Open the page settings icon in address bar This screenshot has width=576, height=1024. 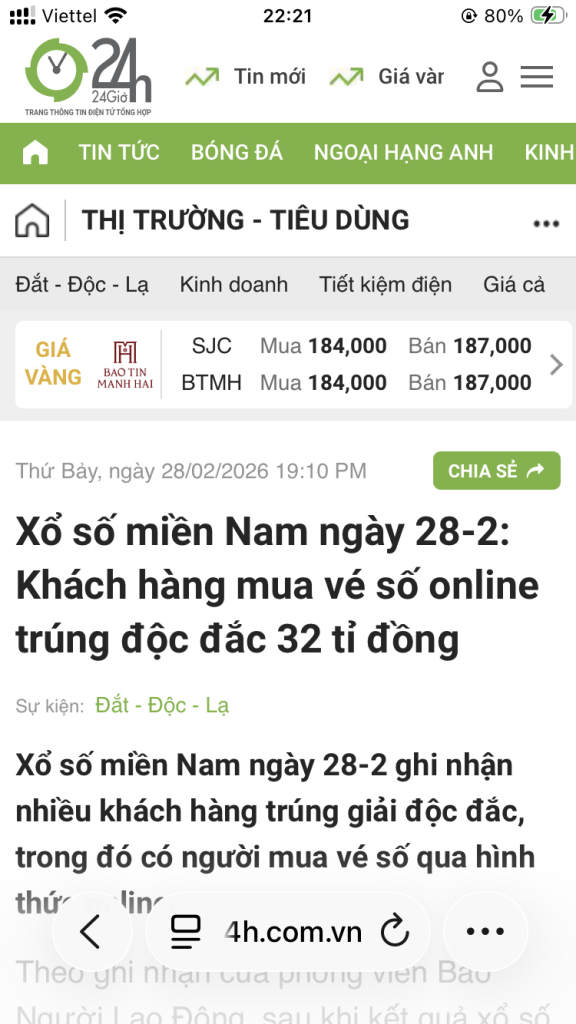[x=186, y=932]
